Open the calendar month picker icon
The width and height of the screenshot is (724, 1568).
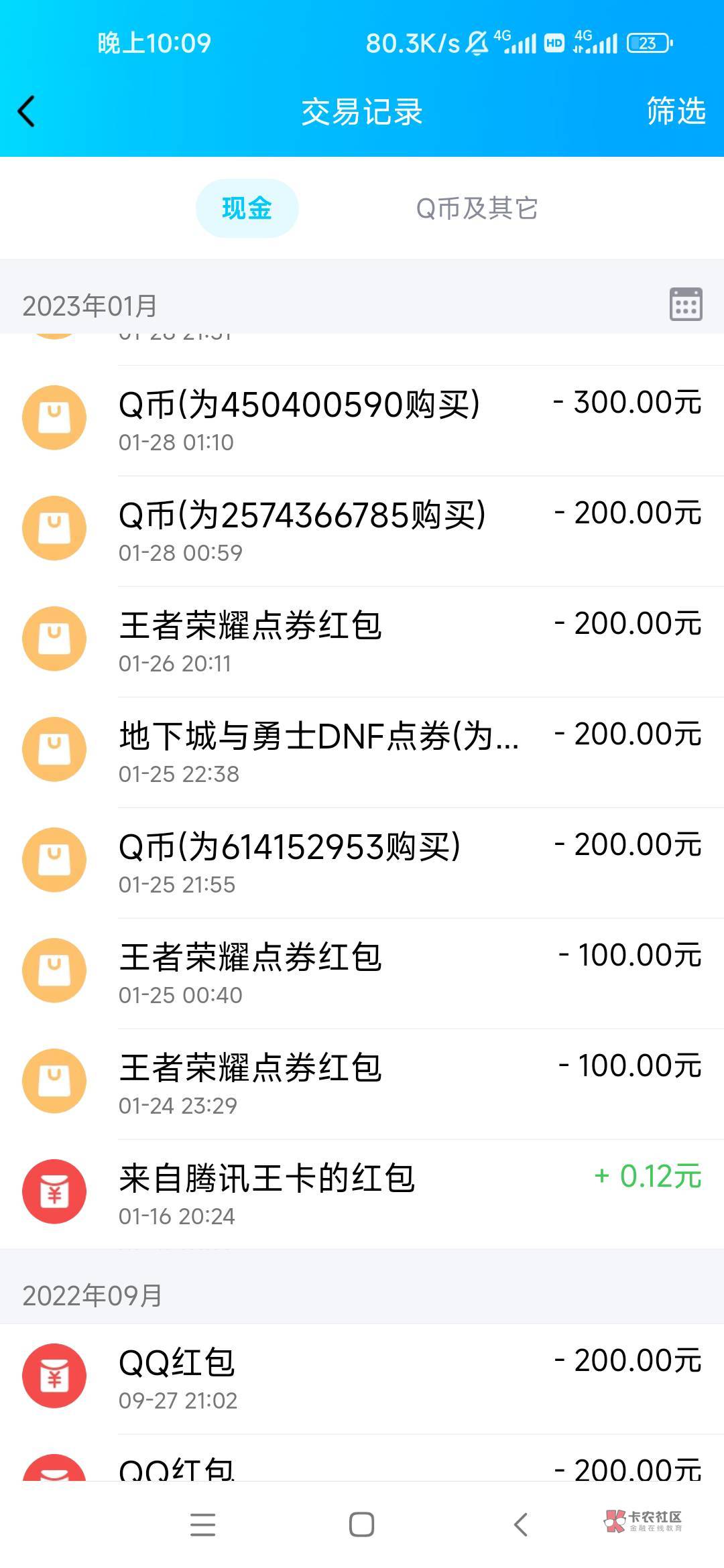pos(686,304)
